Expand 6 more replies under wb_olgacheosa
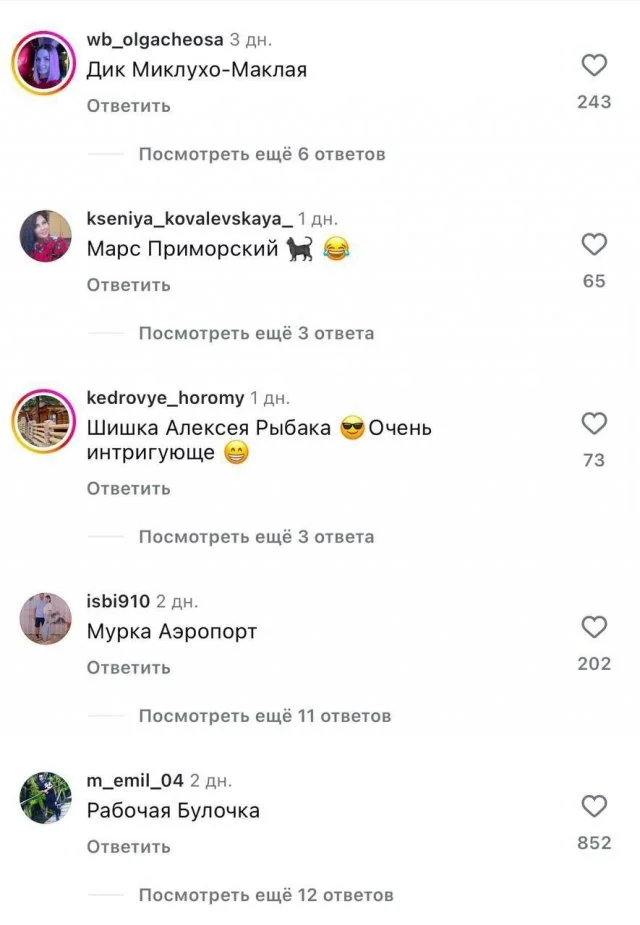The image size is (640, 925). click(261, 154)
